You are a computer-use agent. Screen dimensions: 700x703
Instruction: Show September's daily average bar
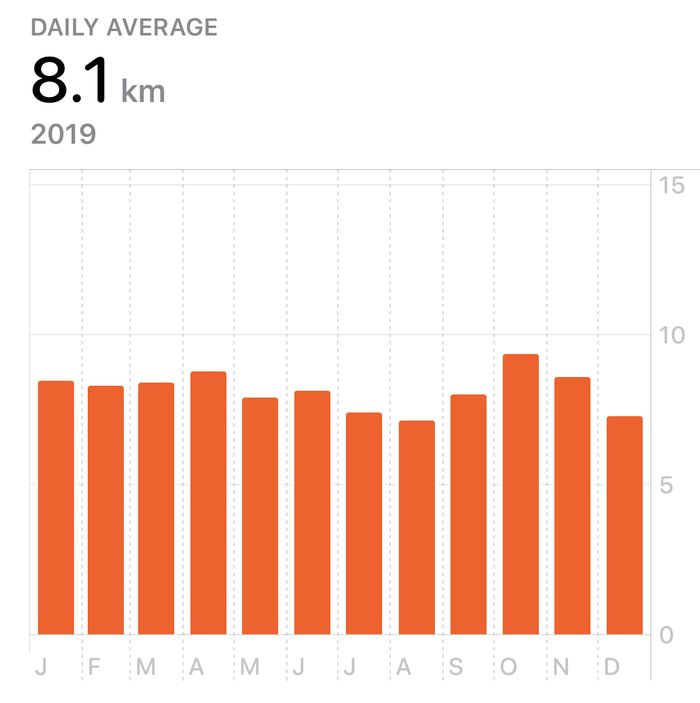click(468, 515)
